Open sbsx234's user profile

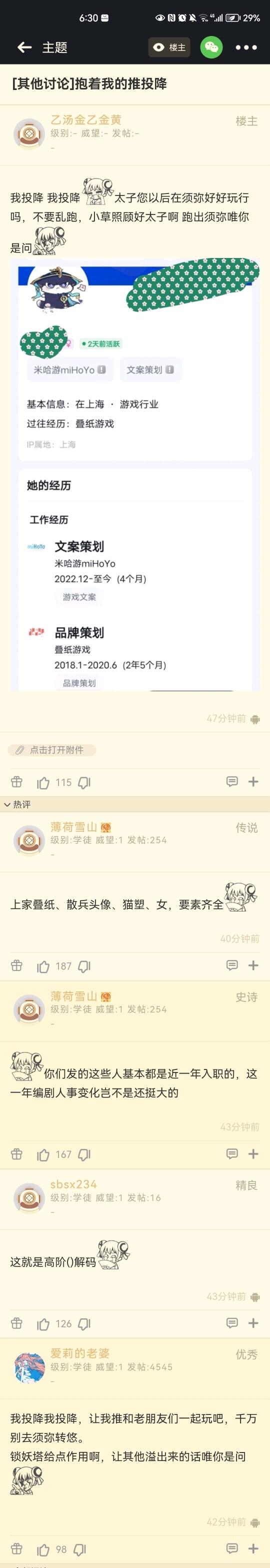pyautogui.click(x=73, y=1184)
